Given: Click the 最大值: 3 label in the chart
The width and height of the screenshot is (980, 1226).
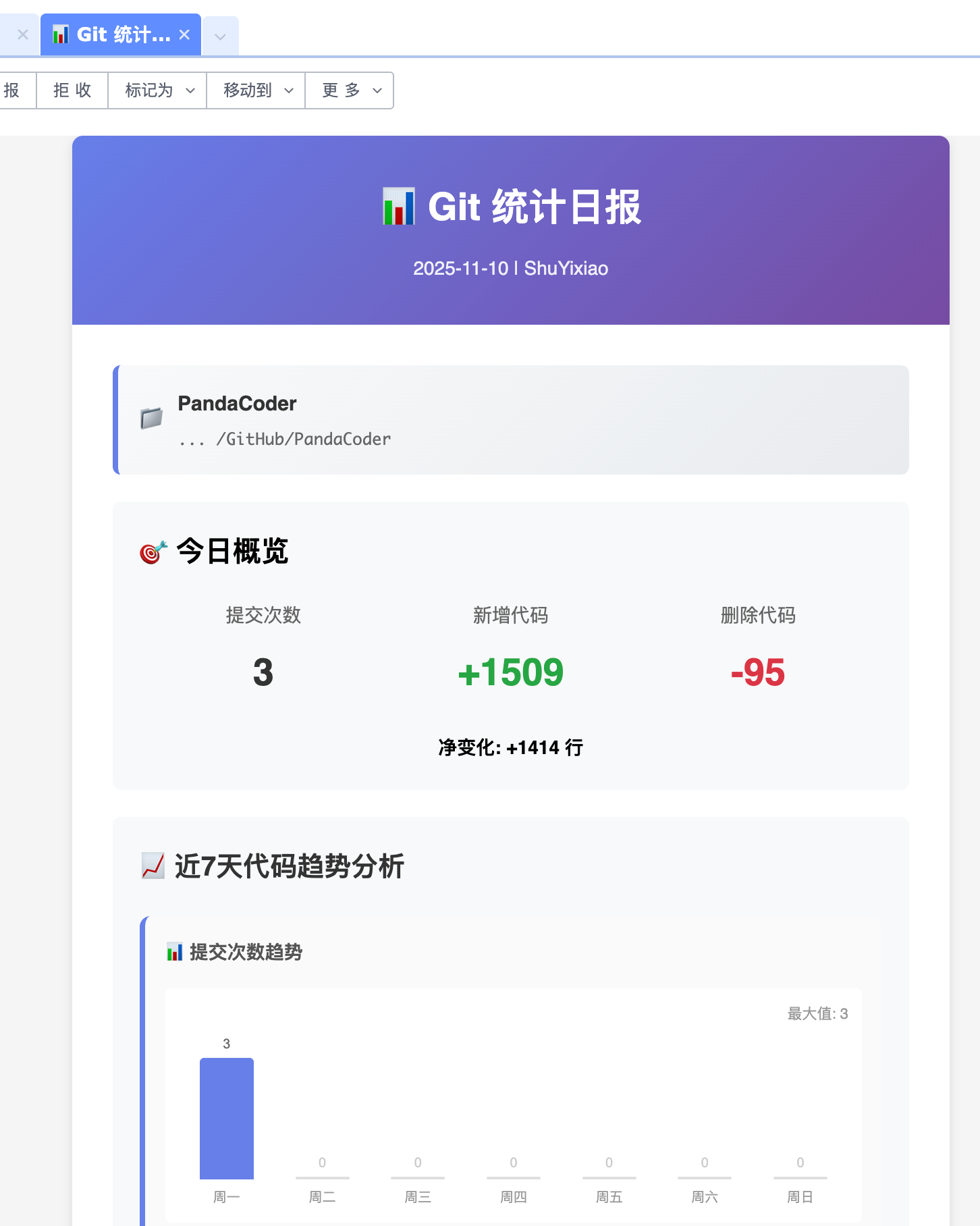Looking at the screenshot, I should pyautogui.click(x=815, y=1013).
